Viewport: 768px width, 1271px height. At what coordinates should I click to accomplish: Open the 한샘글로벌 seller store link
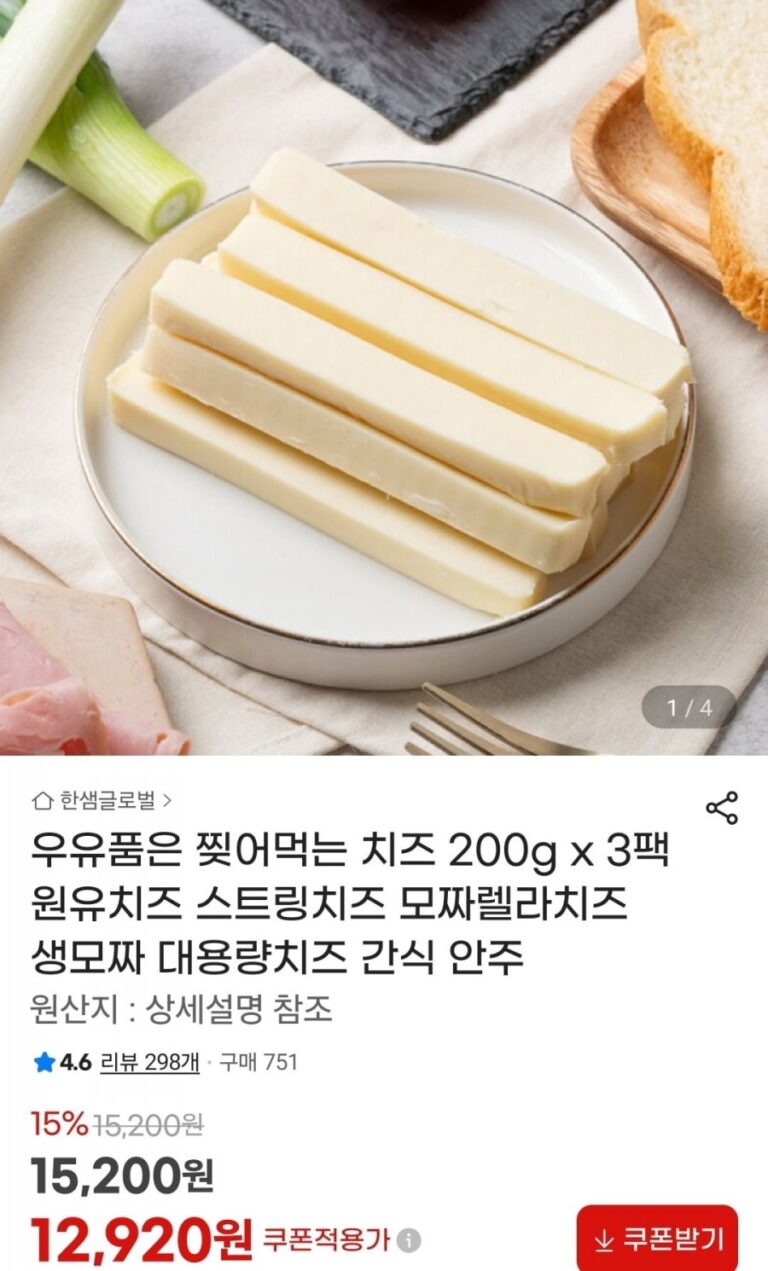pyautogui.click(x=103, y=800)
